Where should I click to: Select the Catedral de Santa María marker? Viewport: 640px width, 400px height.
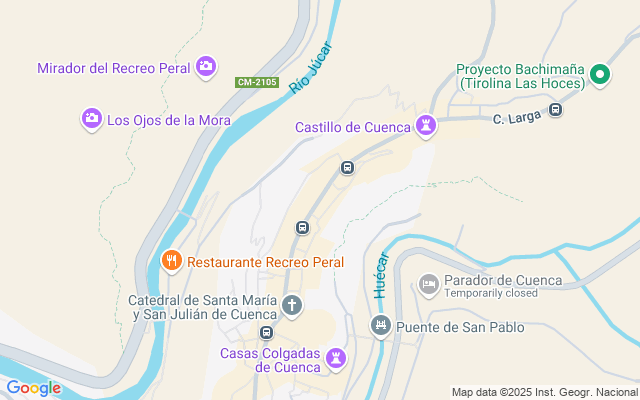coord(291,305)
